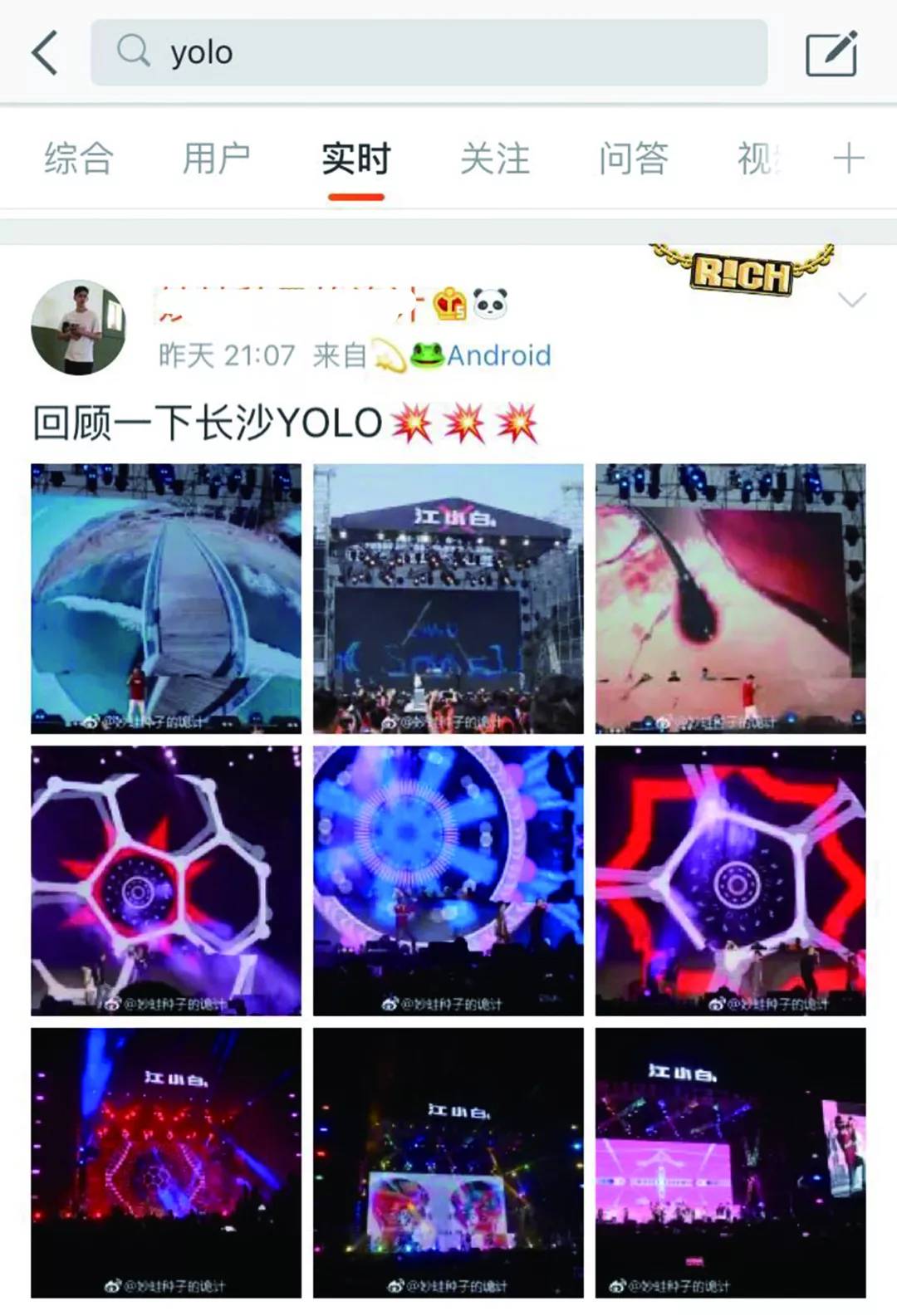
Task: Click the crown membership badge beside the username
Action: tap(449, 304)
